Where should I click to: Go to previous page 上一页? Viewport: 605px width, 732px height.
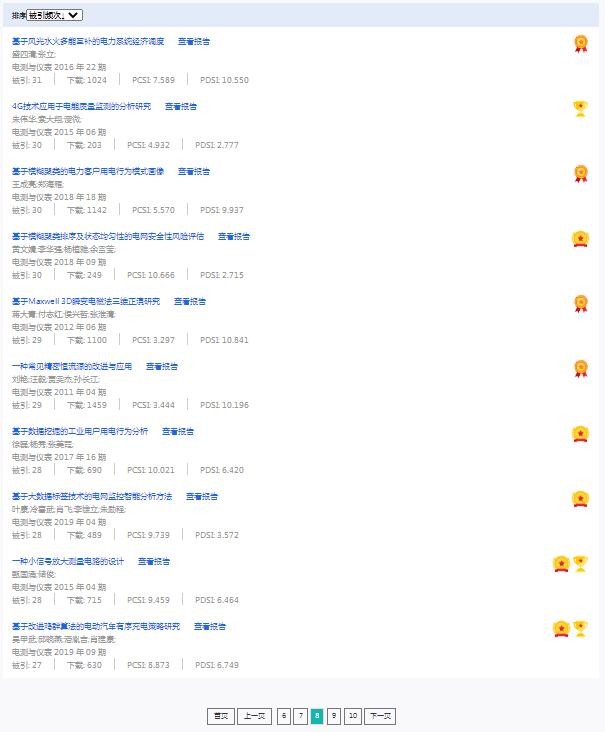tap(255, 716)
